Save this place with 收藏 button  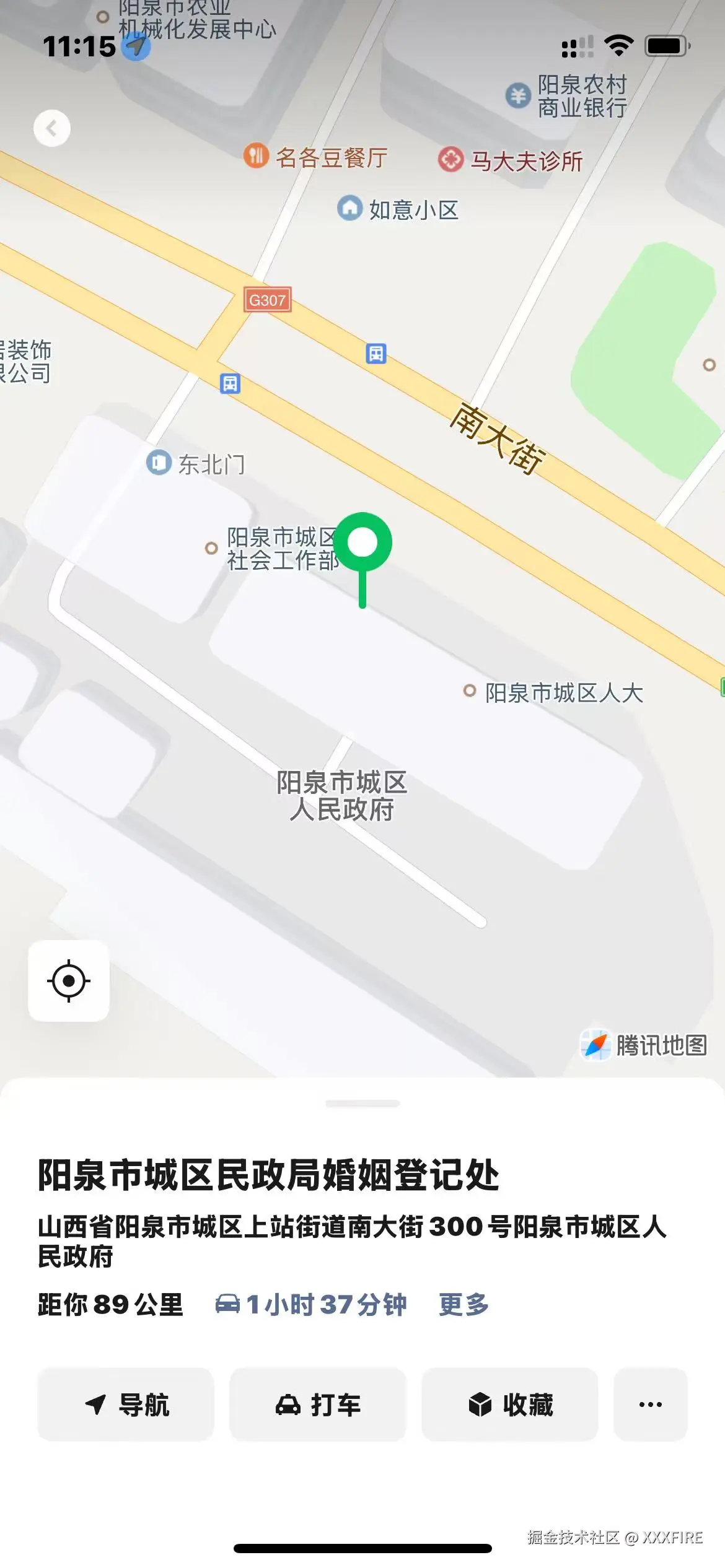click(x=510, y=1405)
